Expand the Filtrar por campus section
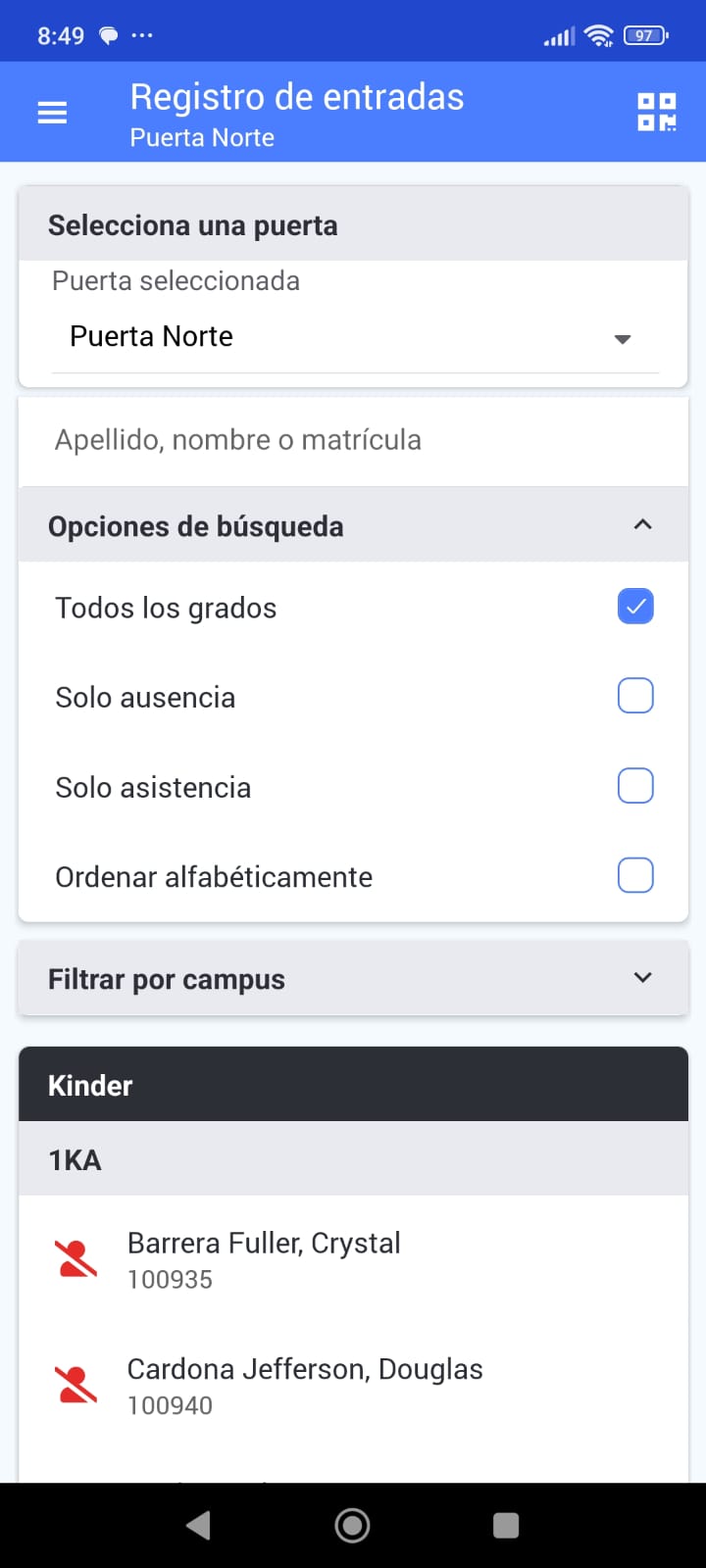This screenshot has width=706, height=1568. 354,978
